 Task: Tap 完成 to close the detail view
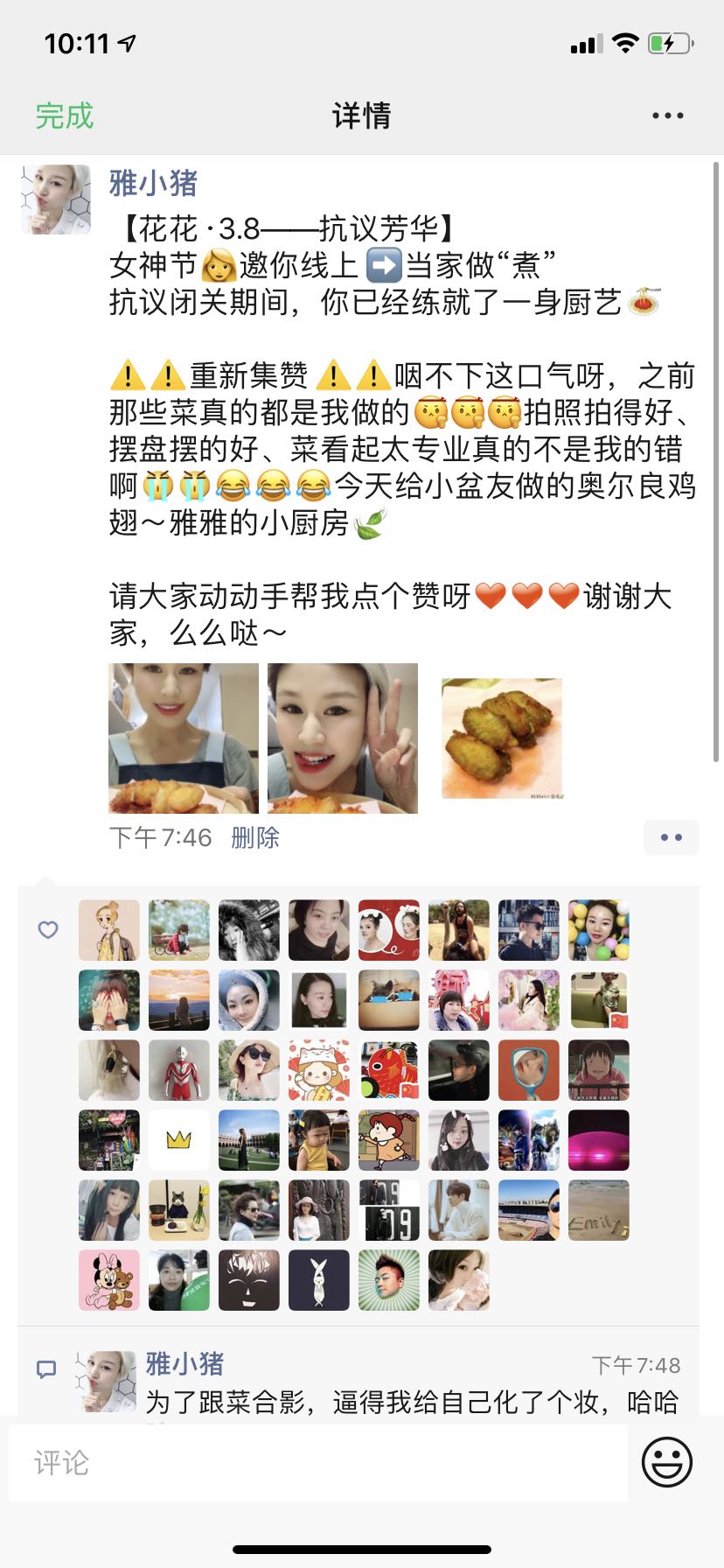(x=64, y=115)
